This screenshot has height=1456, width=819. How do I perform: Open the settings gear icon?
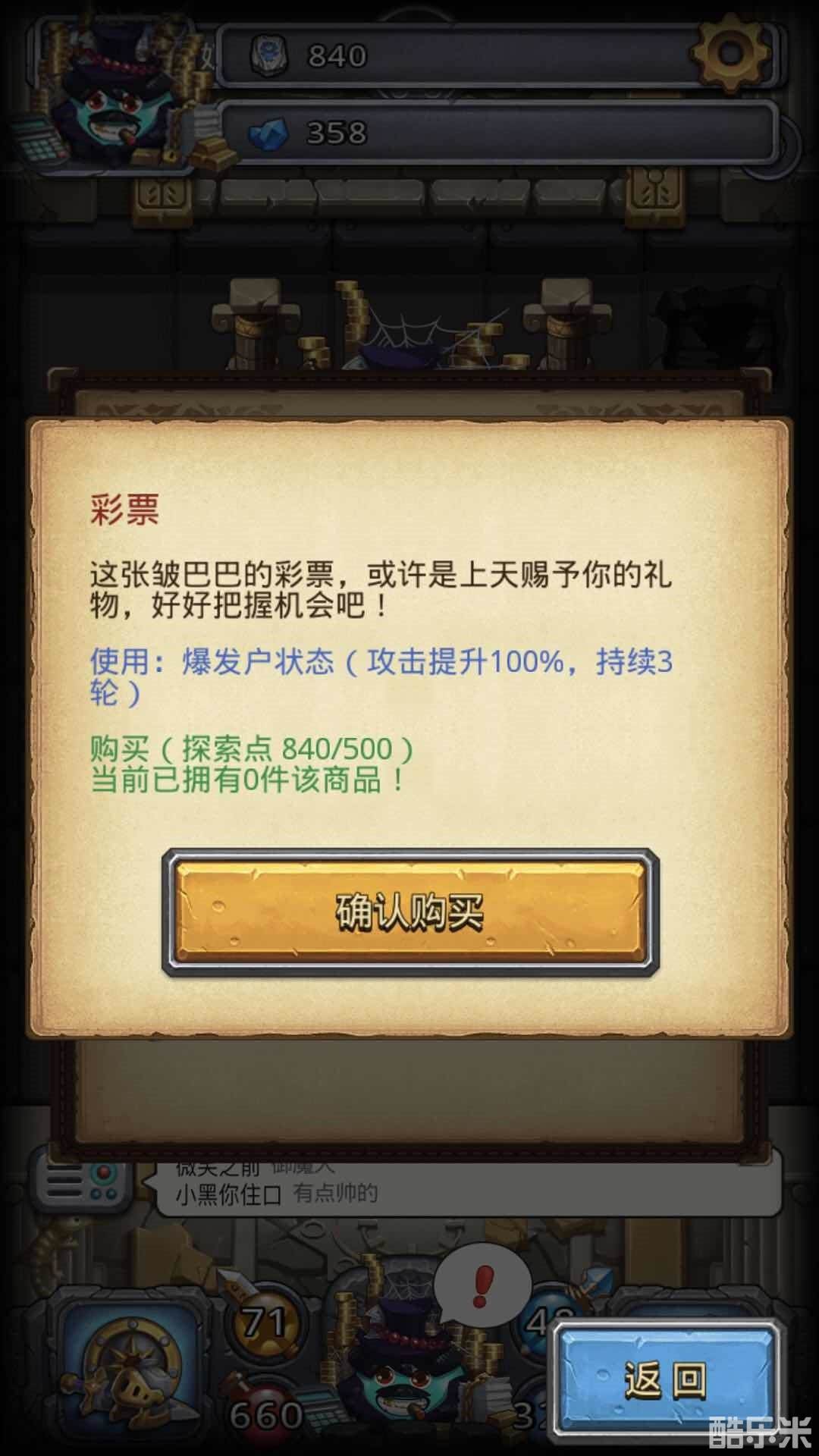(x=730, y=53)
